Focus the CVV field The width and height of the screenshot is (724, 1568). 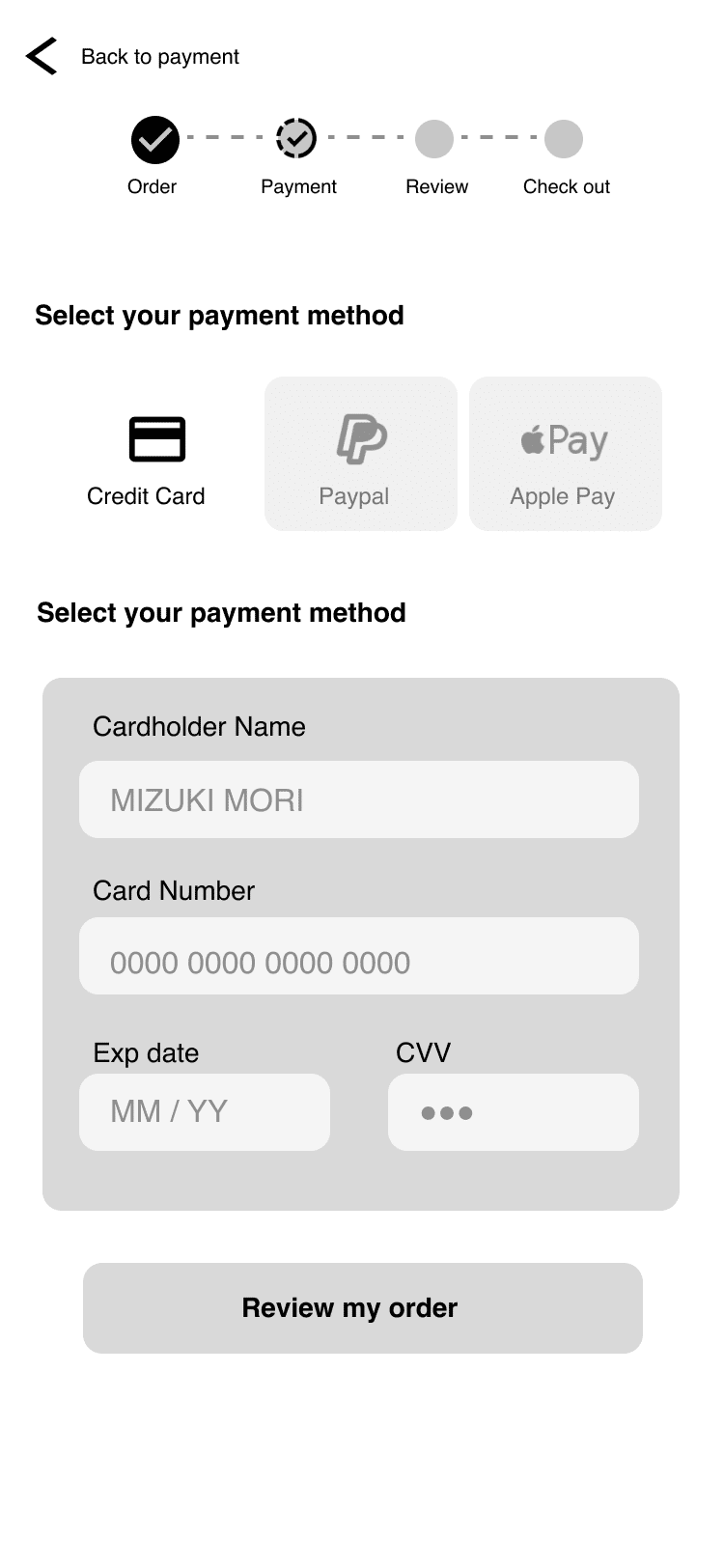pyautogui.click(x=514, y=1112)
